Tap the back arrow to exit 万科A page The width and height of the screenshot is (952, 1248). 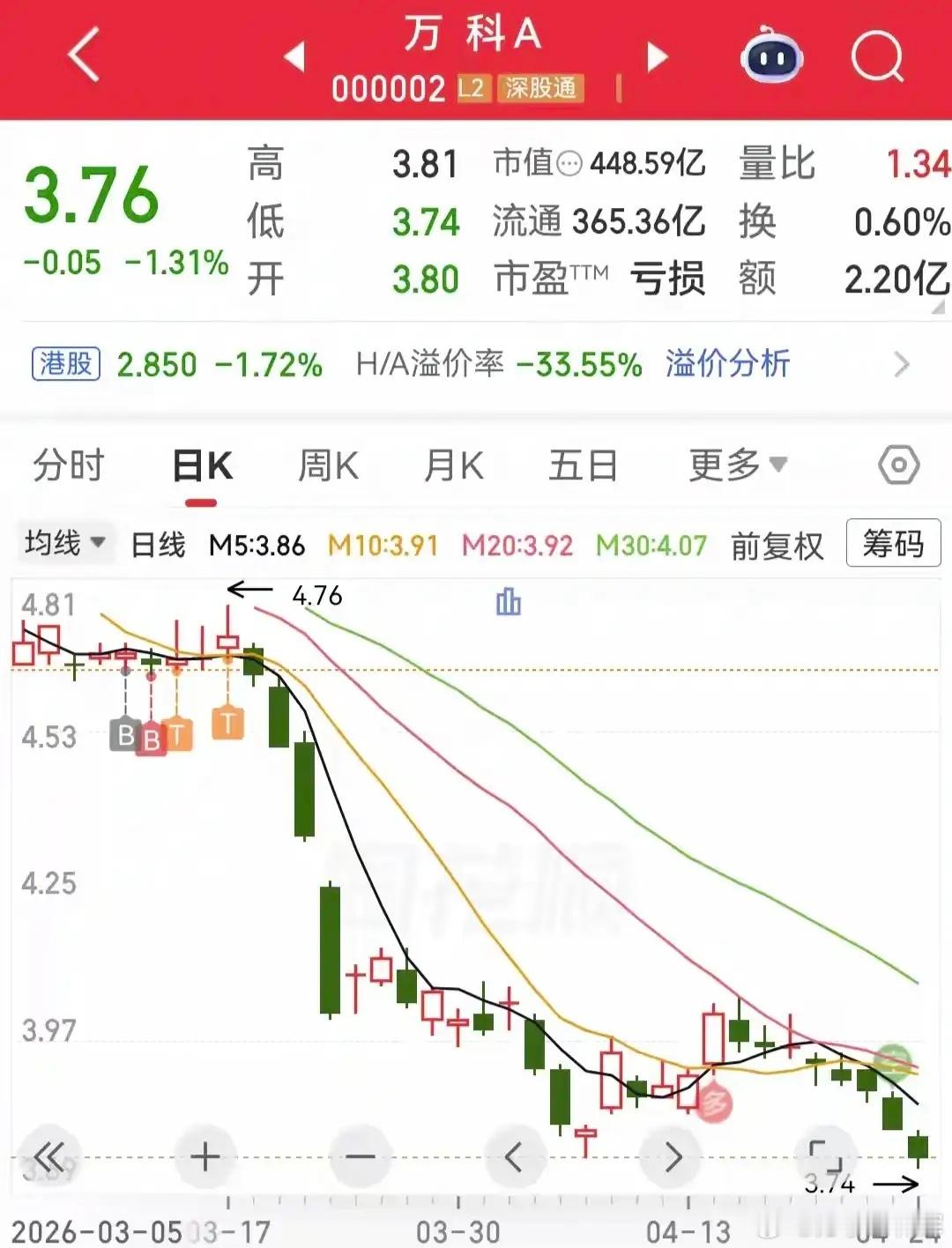coord(81,55)
